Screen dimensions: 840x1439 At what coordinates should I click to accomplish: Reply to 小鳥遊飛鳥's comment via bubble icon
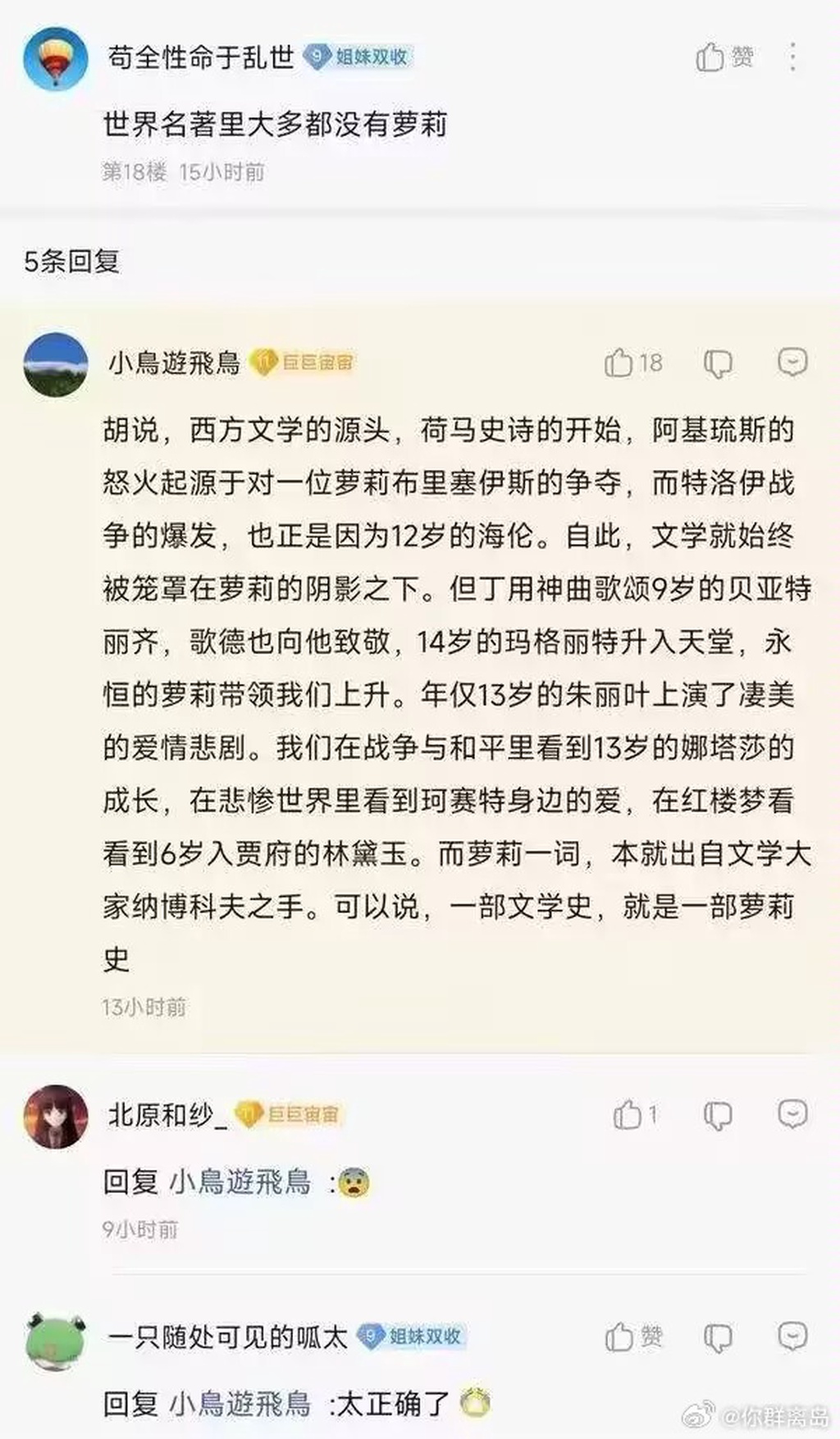tap(792, 362)
